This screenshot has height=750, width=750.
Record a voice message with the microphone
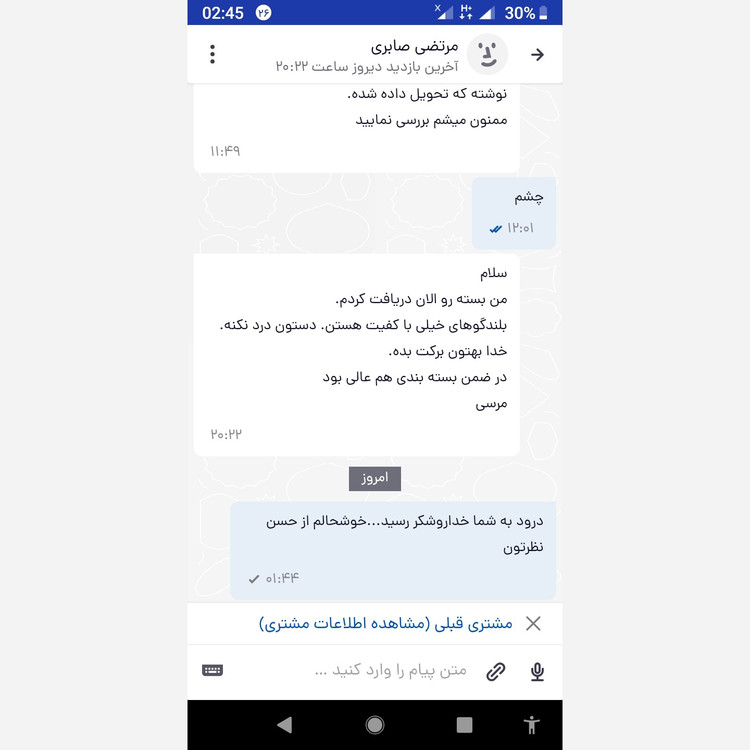537,671
